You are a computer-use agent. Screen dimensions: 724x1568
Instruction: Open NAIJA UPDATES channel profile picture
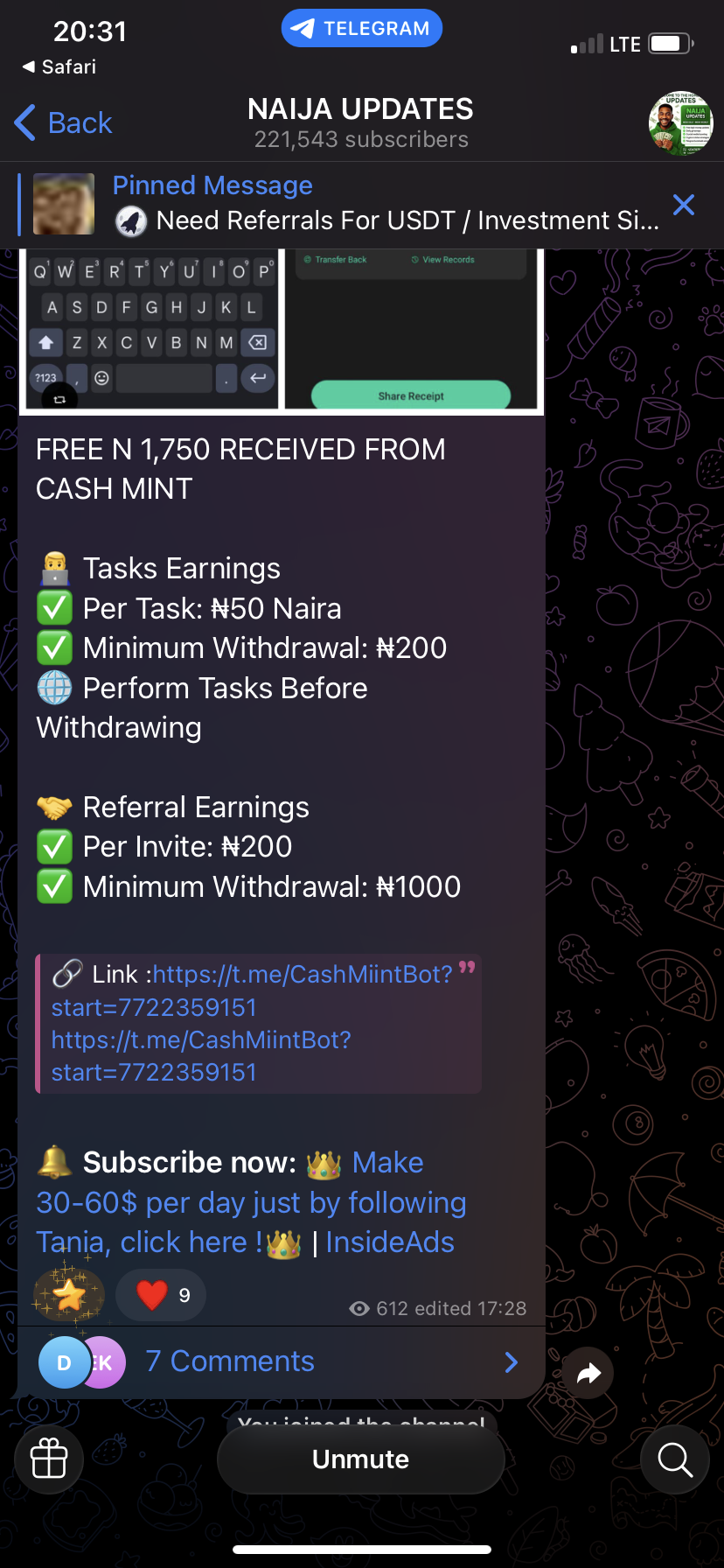click(x=680, y=123)
